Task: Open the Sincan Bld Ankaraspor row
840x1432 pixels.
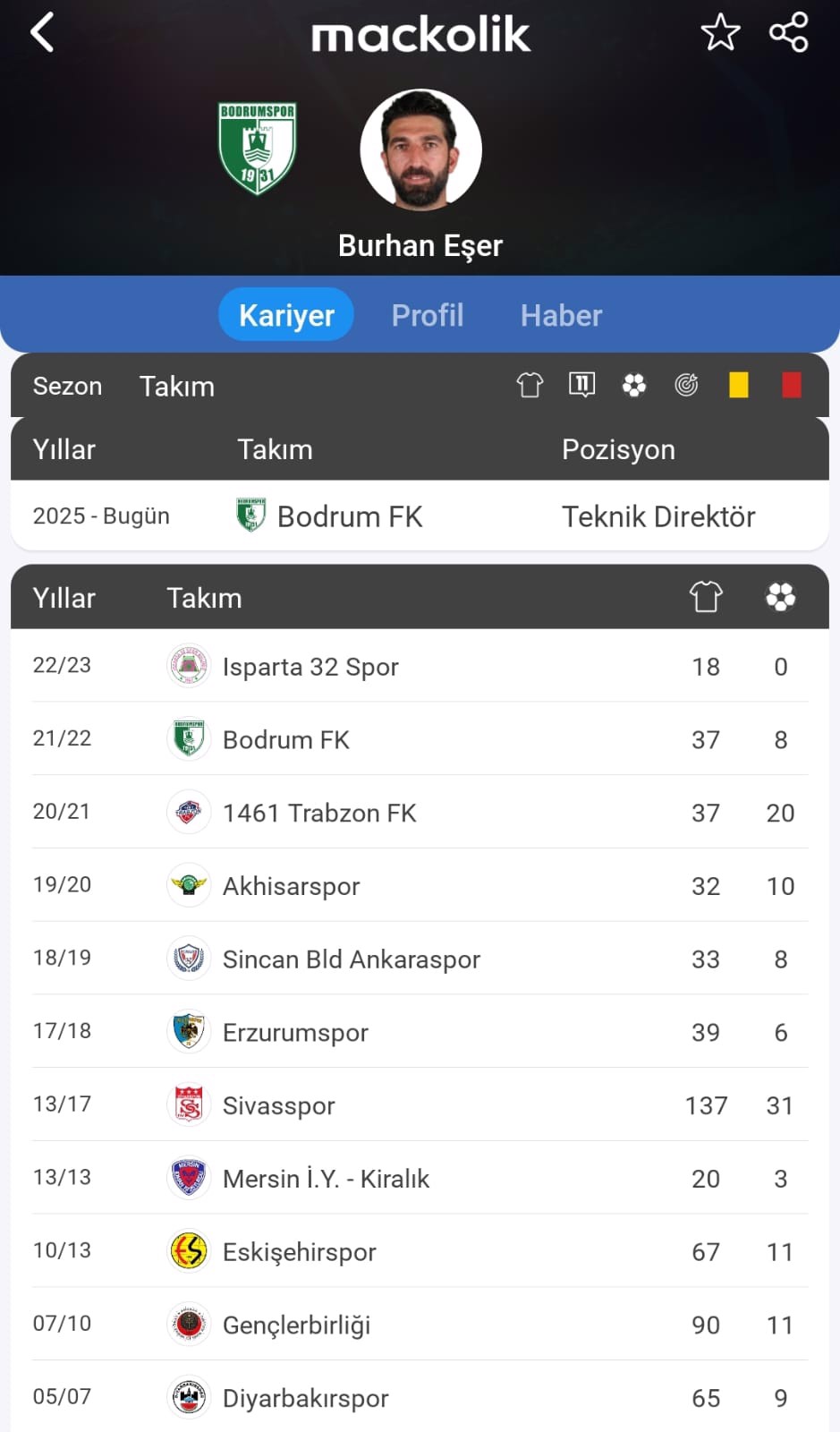Action: [x=420, y=959]
